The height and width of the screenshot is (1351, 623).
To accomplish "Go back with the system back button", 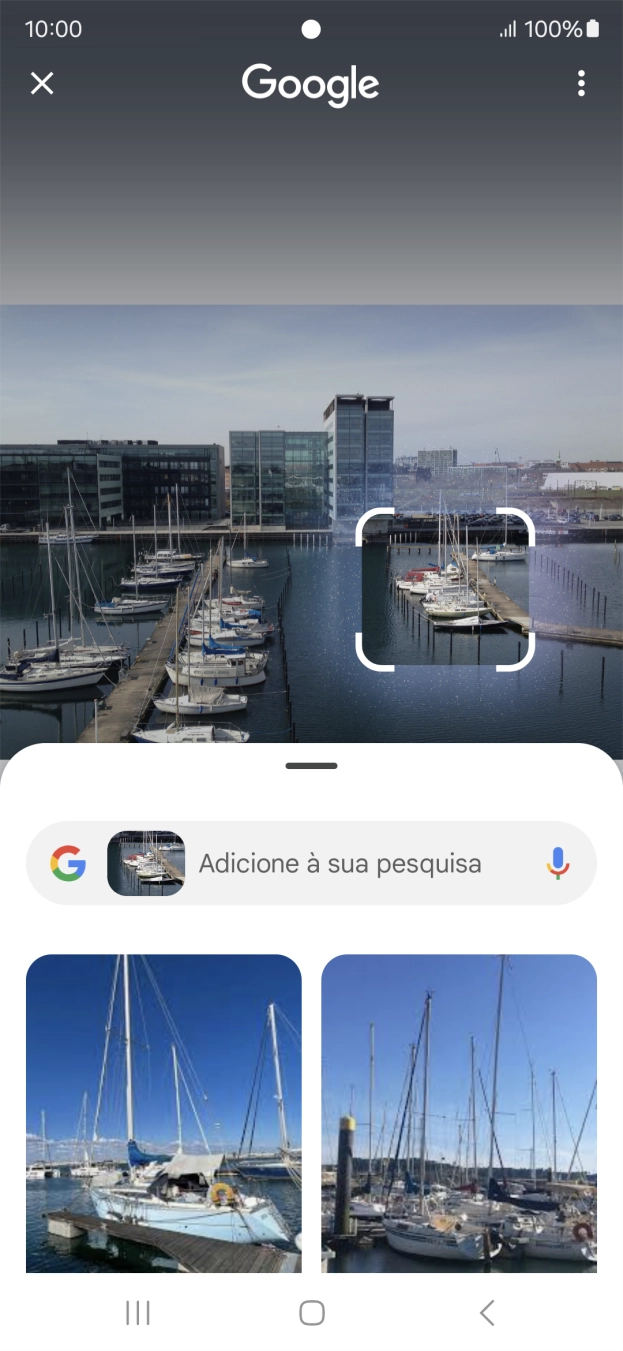I will 486,1313.
